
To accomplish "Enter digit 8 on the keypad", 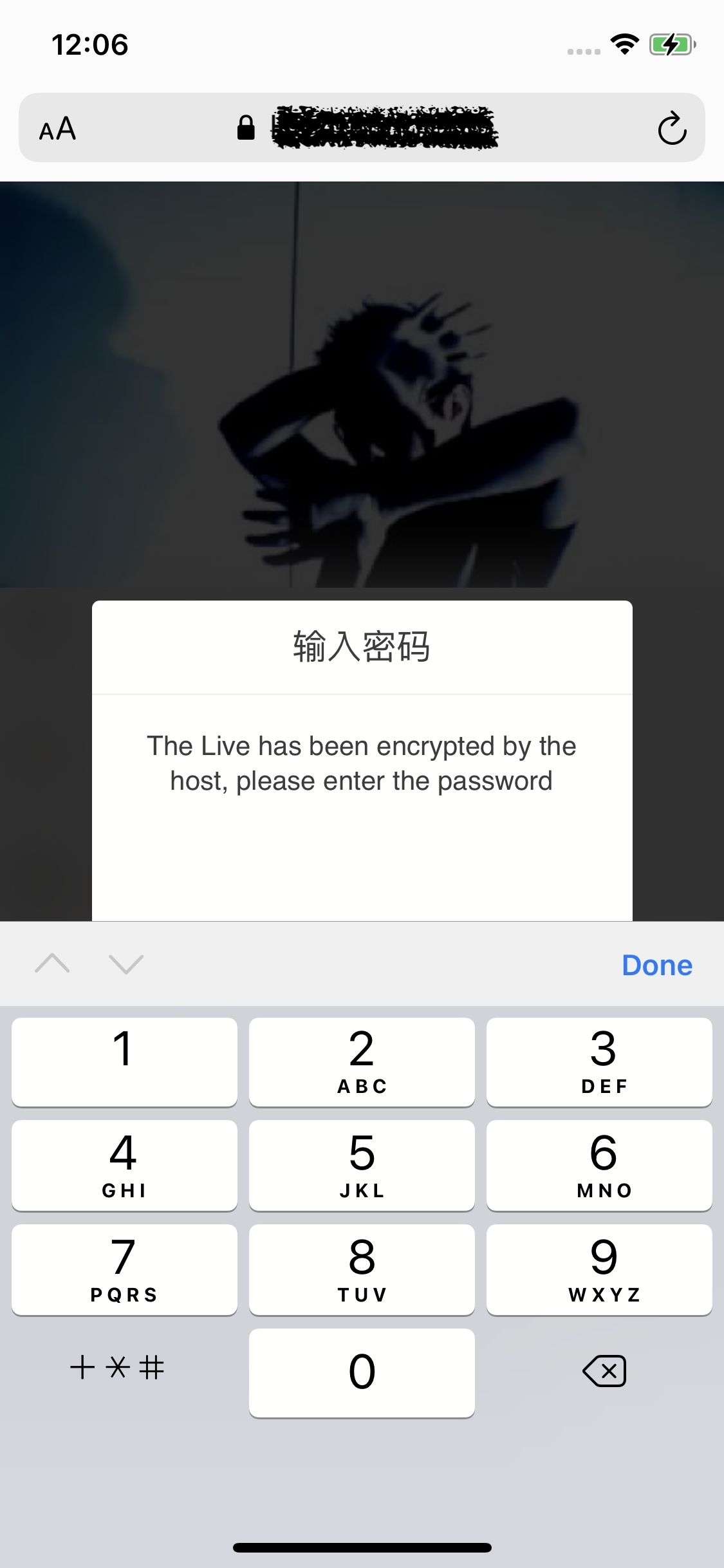I will coord(362,1269).
